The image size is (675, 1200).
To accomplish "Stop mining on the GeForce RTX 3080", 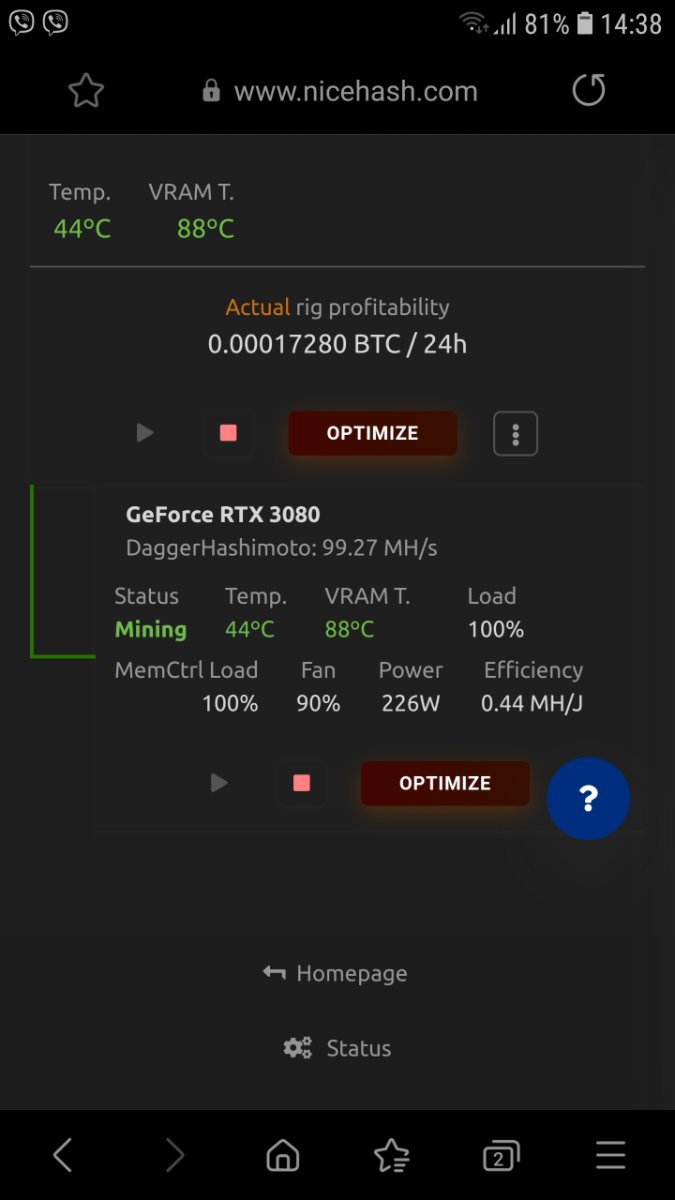I will tap(302, 783).
